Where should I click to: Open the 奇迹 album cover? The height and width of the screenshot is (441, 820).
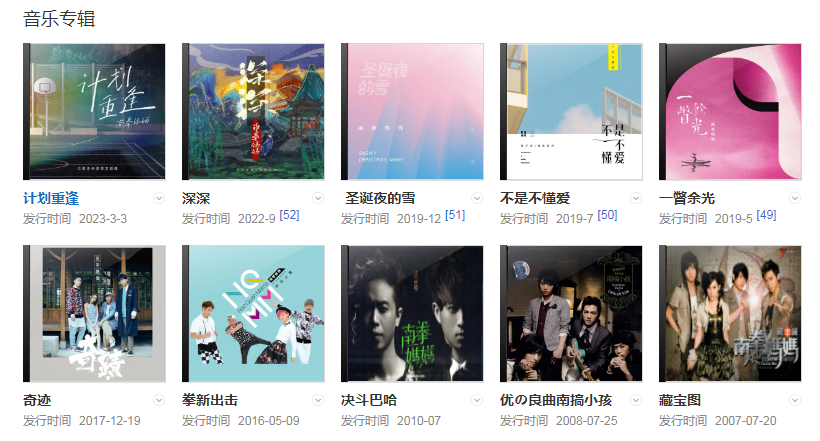click(x=94, y=314)
